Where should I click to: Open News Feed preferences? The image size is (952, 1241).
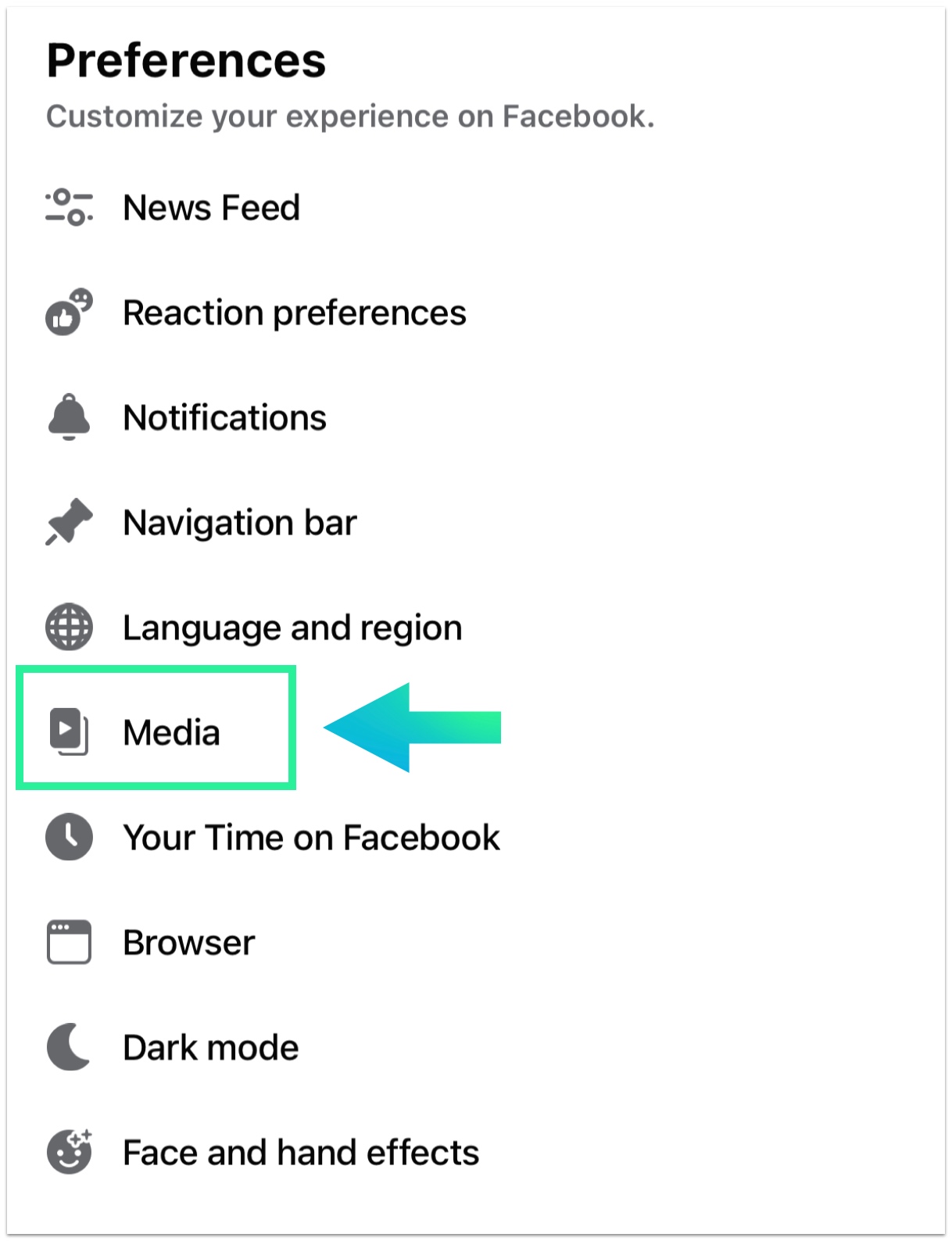[211, 208]
